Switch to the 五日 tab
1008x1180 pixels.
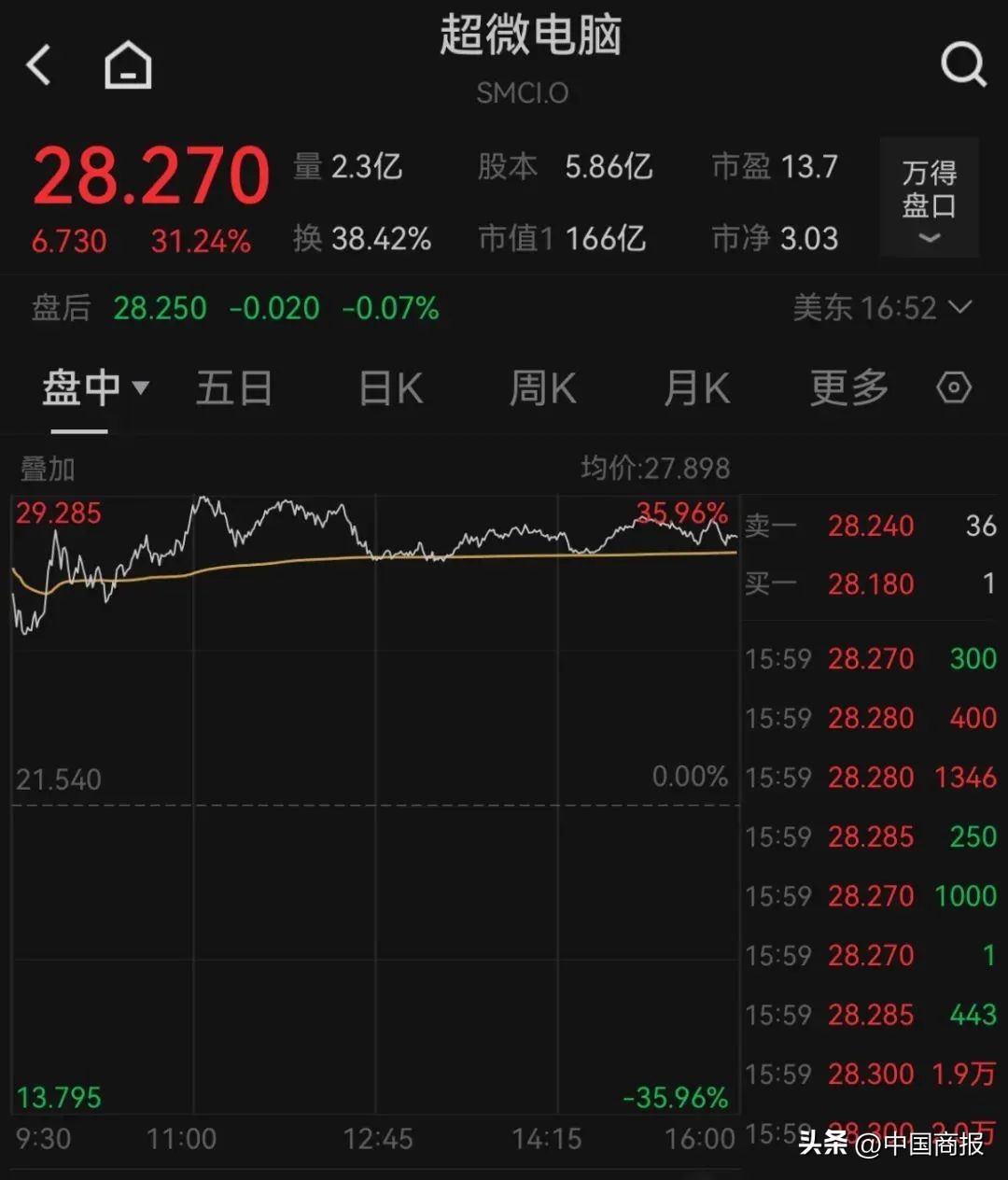233,387
